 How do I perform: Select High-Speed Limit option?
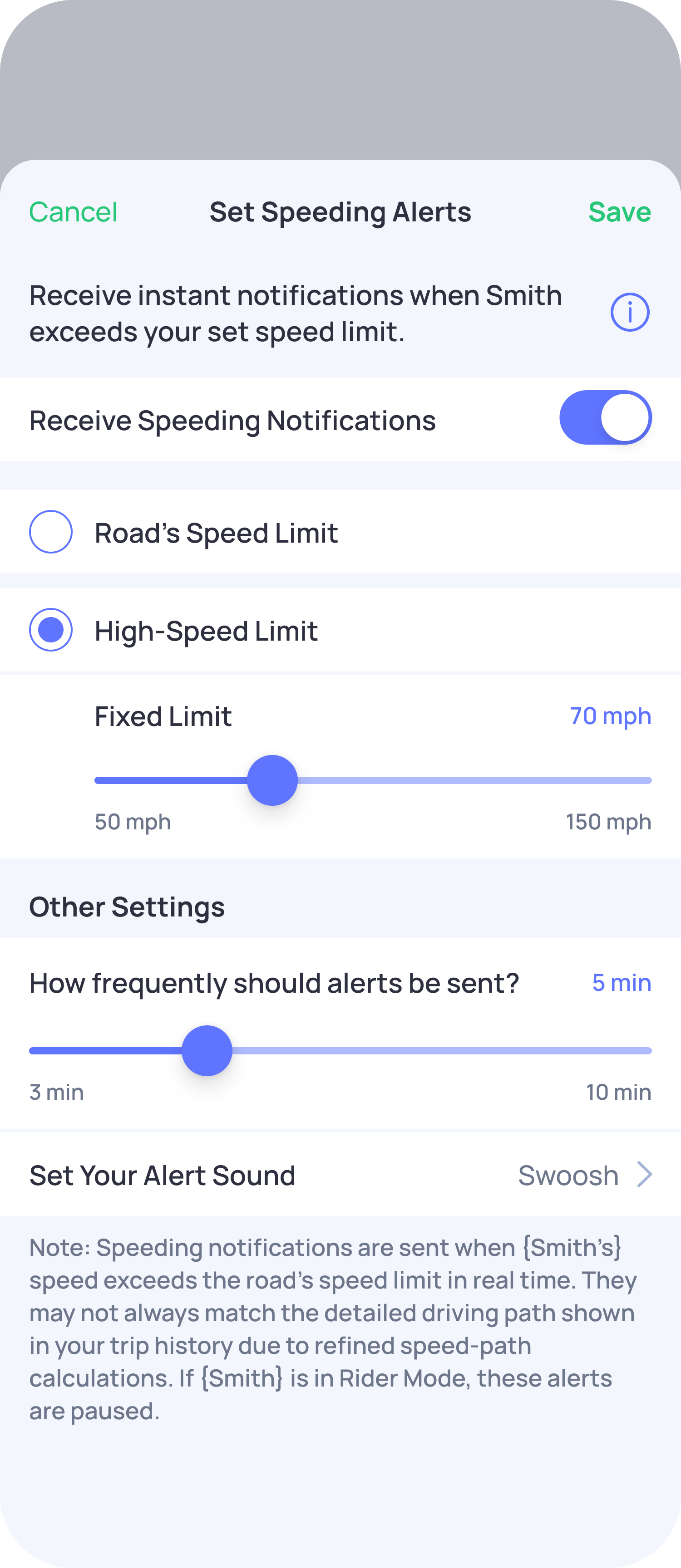[x=51, y=630]
